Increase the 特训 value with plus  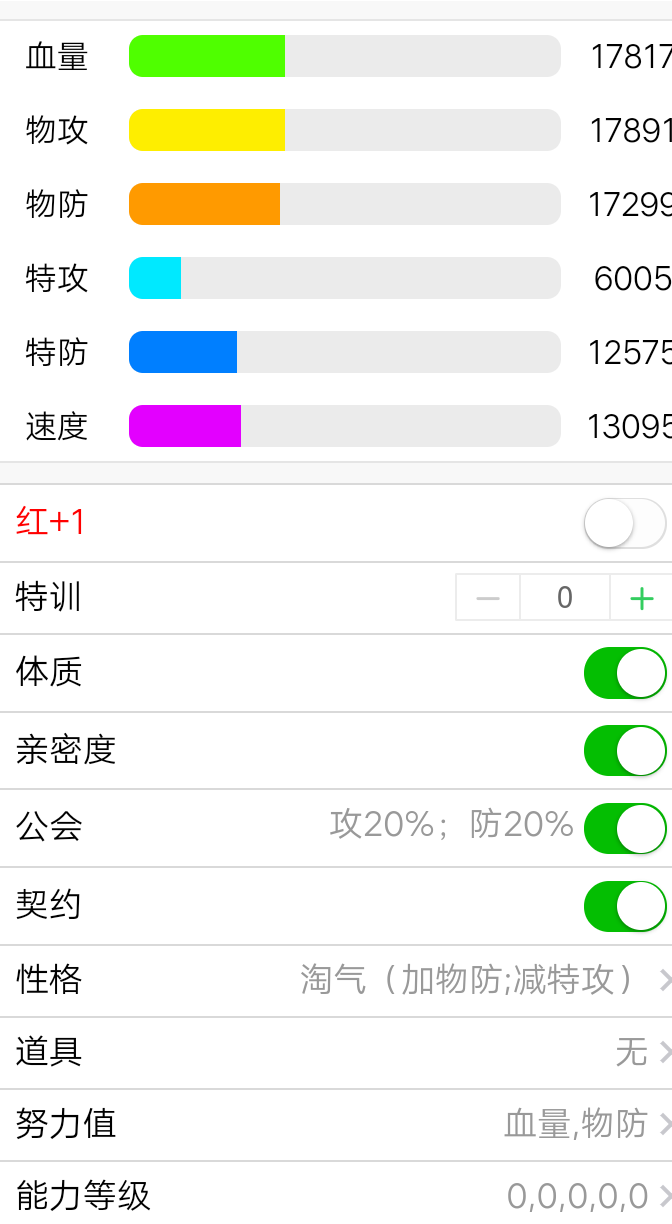coord(641,598)
